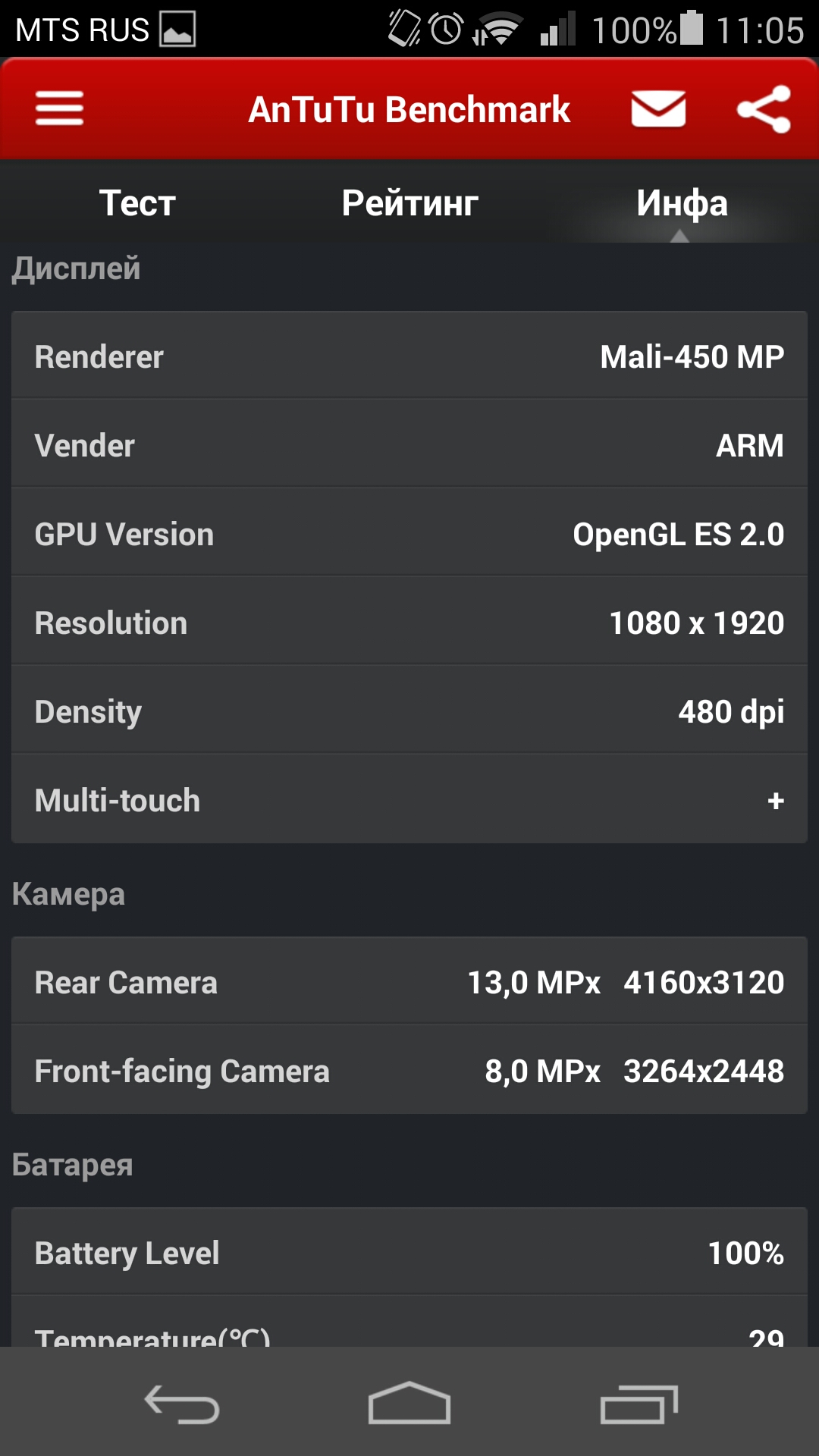Go back with the system back button

coord(182,1404)
